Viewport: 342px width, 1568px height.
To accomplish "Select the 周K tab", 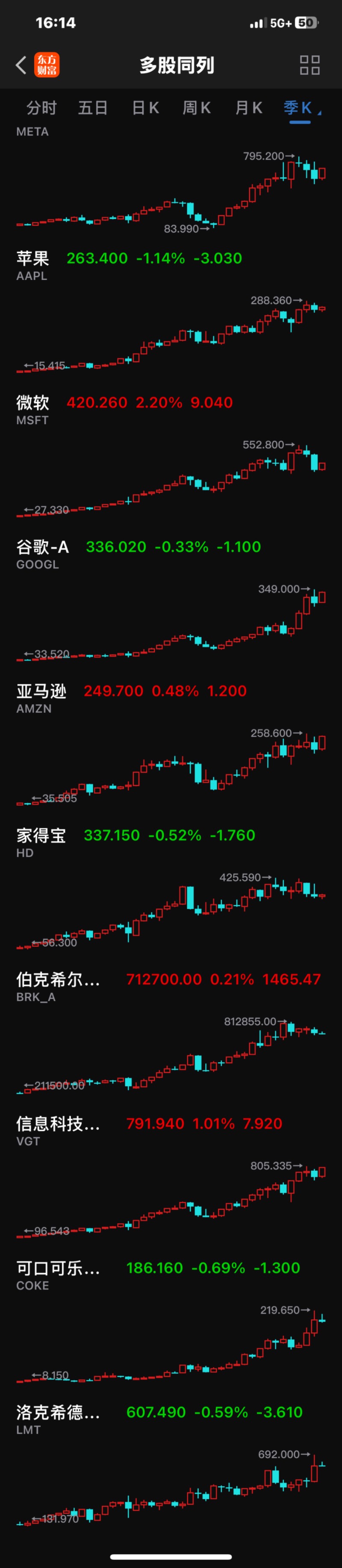I will [197, 108].
